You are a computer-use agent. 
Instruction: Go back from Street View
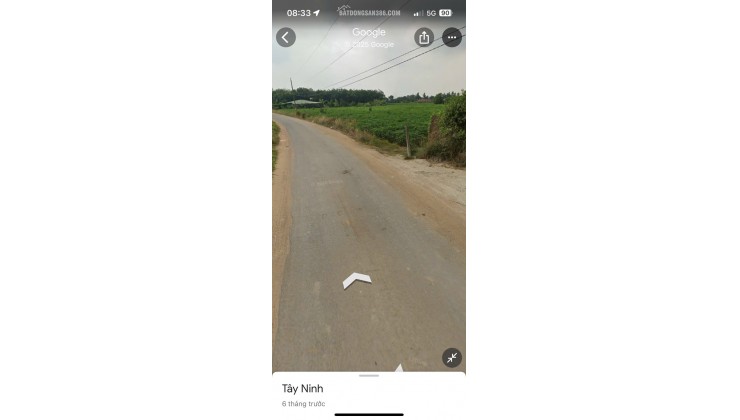pos(286,37)
